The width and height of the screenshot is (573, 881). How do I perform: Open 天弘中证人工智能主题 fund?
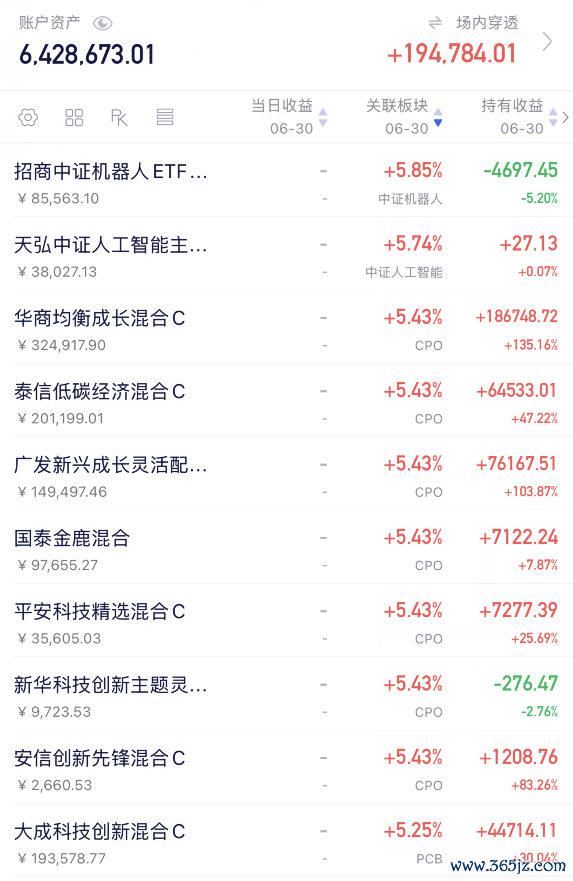[x=286, y=254]
